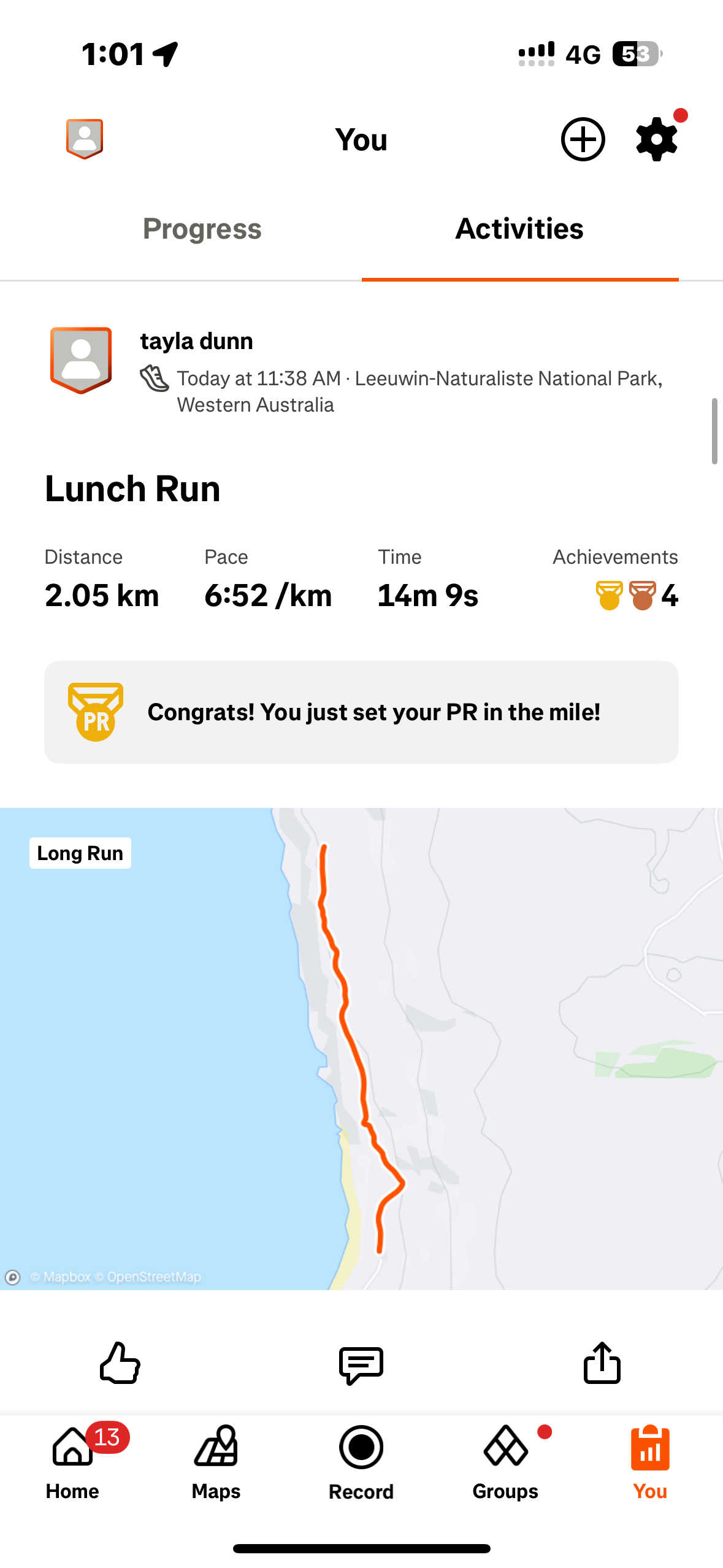Open the Lunch Run activity
This screenshot has height=1568, width=723.
(132, 489)
